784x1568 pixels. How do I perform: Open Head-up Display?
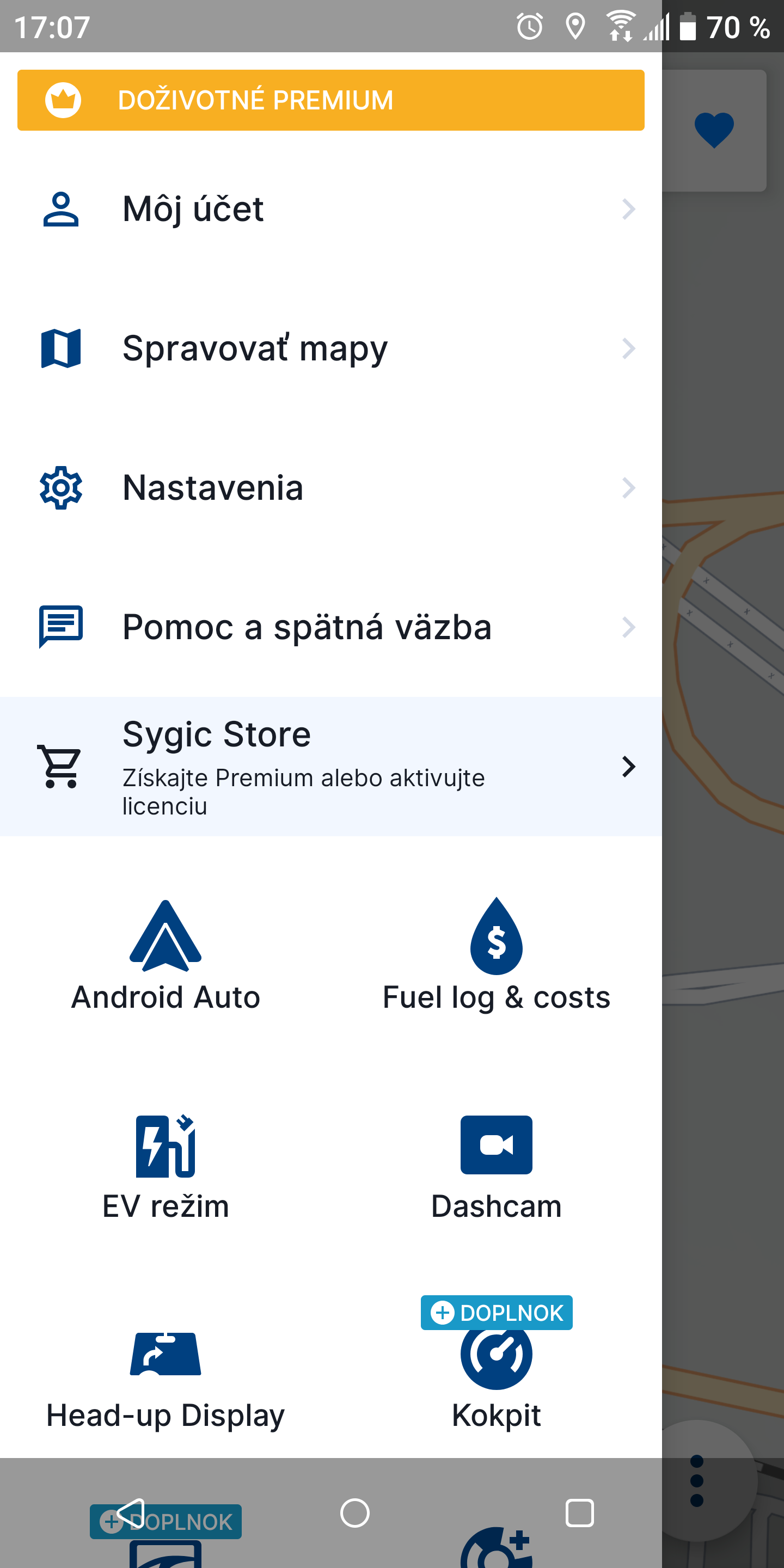tap(166, 1377)
